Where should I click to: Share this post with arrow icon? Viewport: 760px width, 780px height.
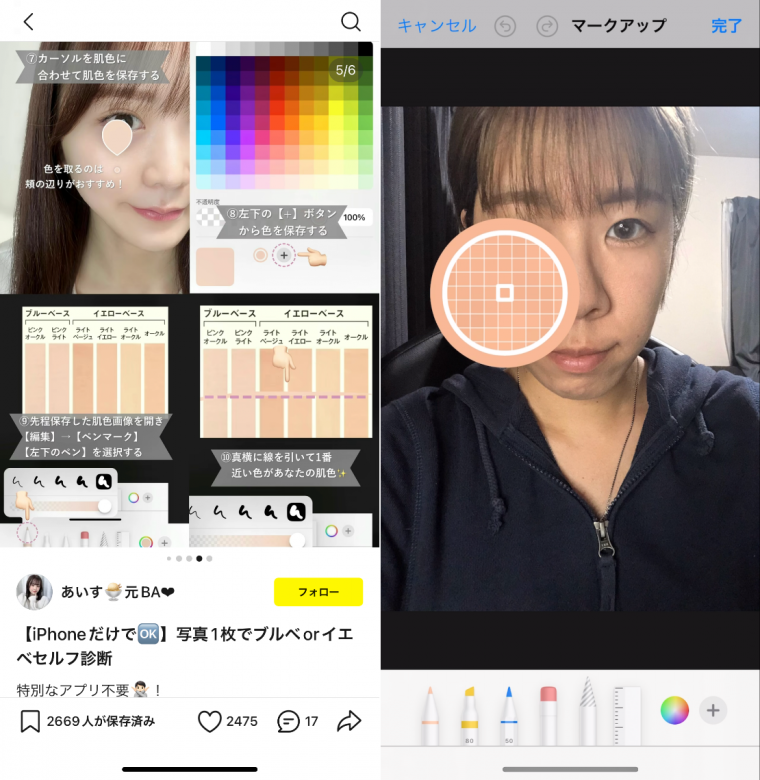tap(348, 721)
